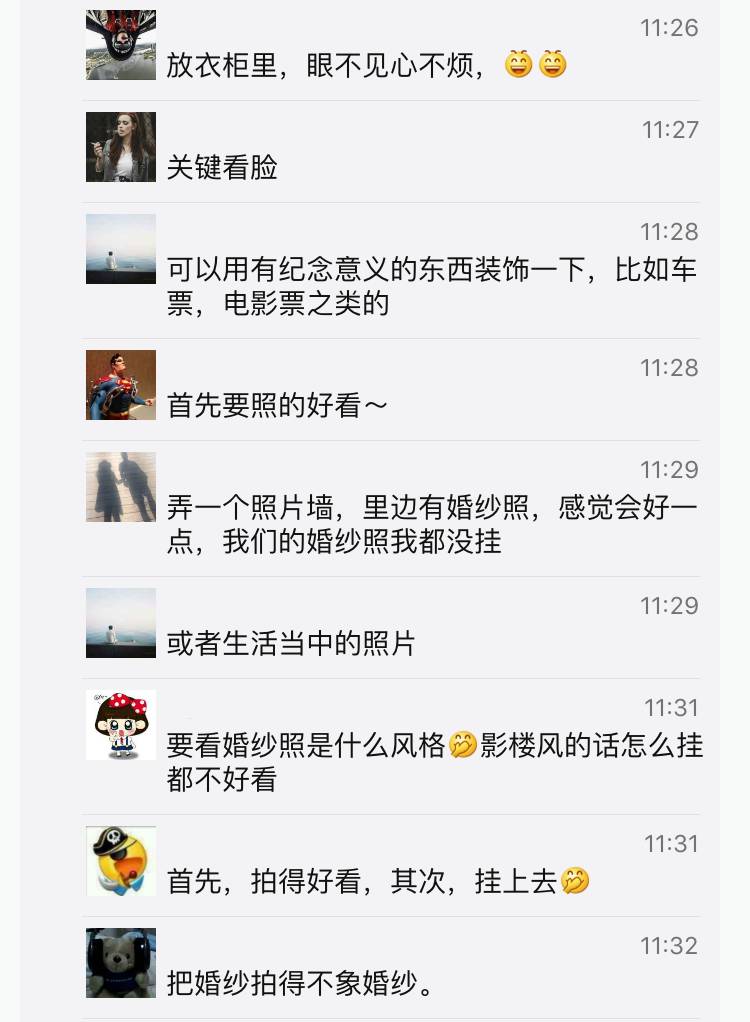Click the seaside person avatar beside 11:28 message
Viewport: 750px width, 1022px height.
pyautogui.click(x=120, y=249)
